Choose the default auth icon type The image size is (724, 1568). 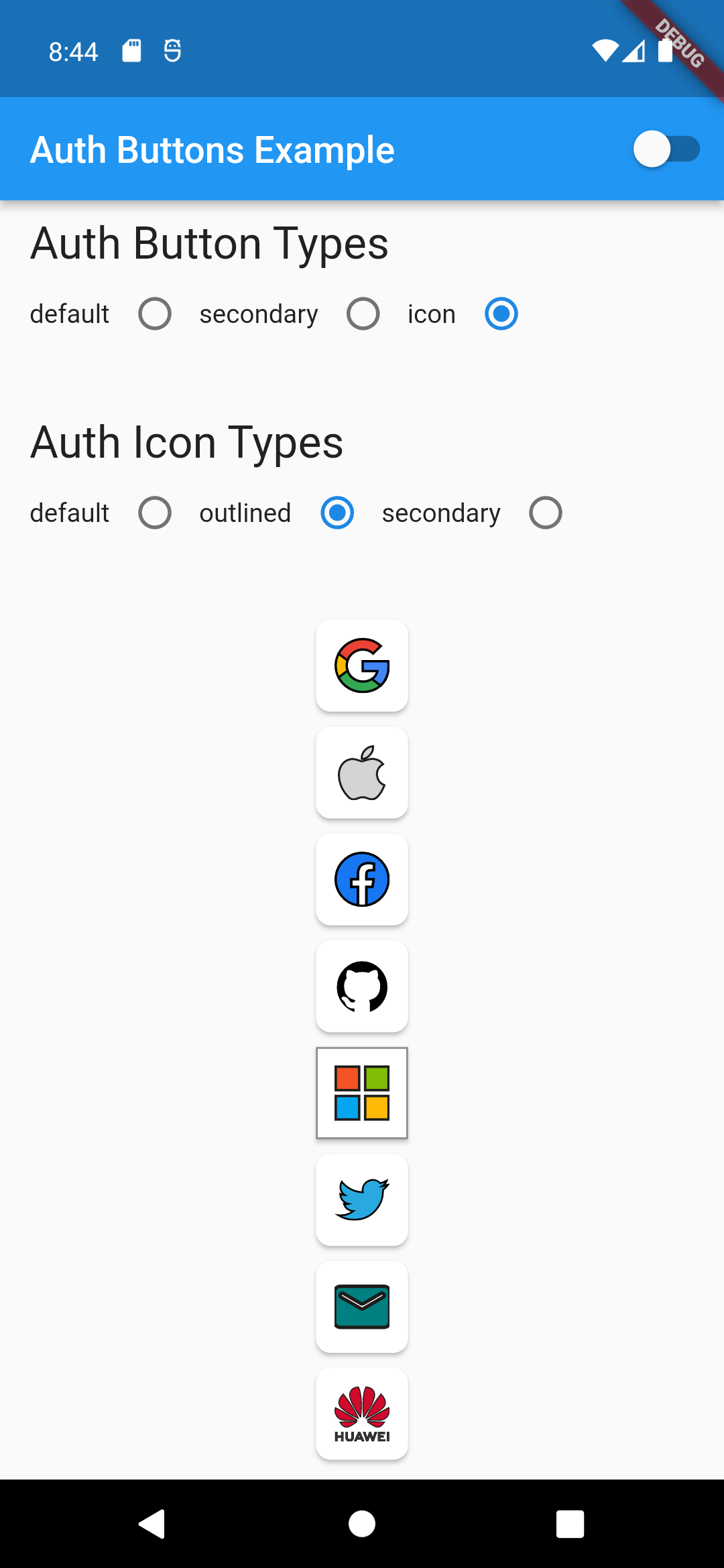[155, 513]
